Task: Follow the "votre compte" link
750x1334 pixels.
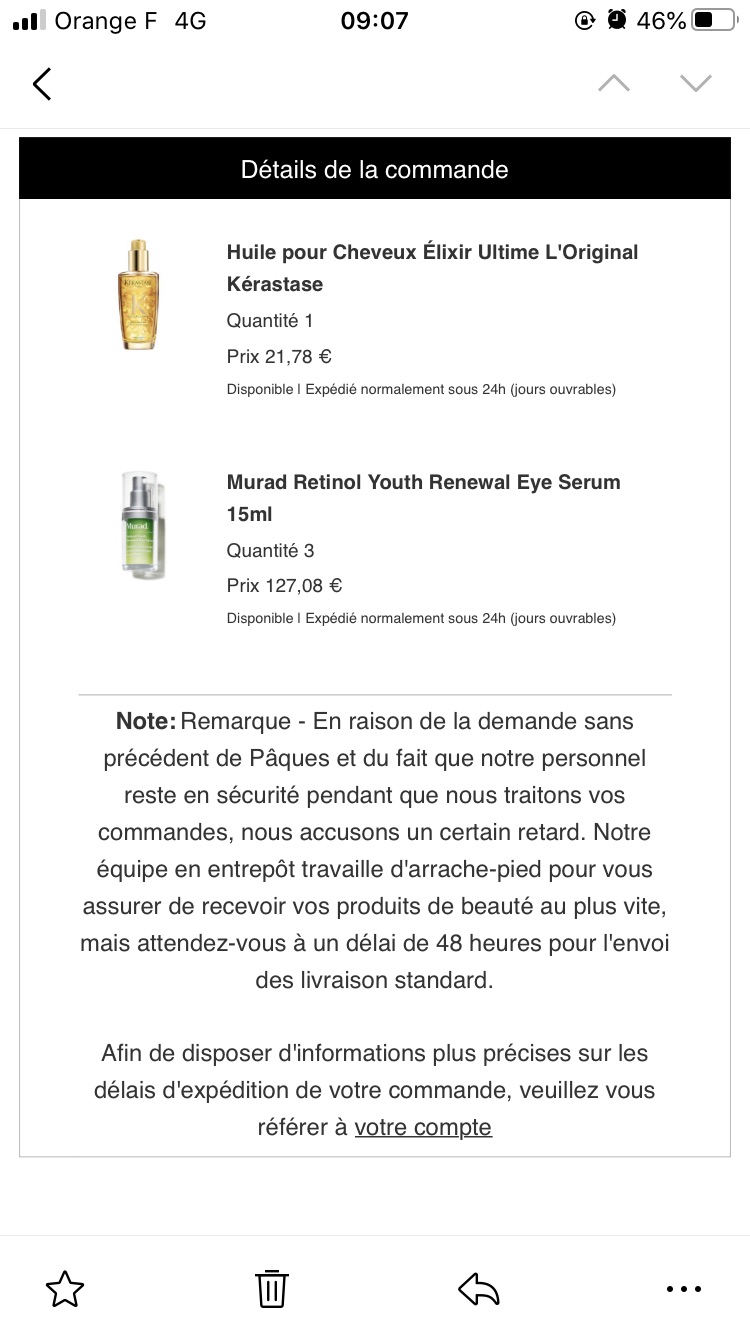Action: click(x=423, y=1127)
